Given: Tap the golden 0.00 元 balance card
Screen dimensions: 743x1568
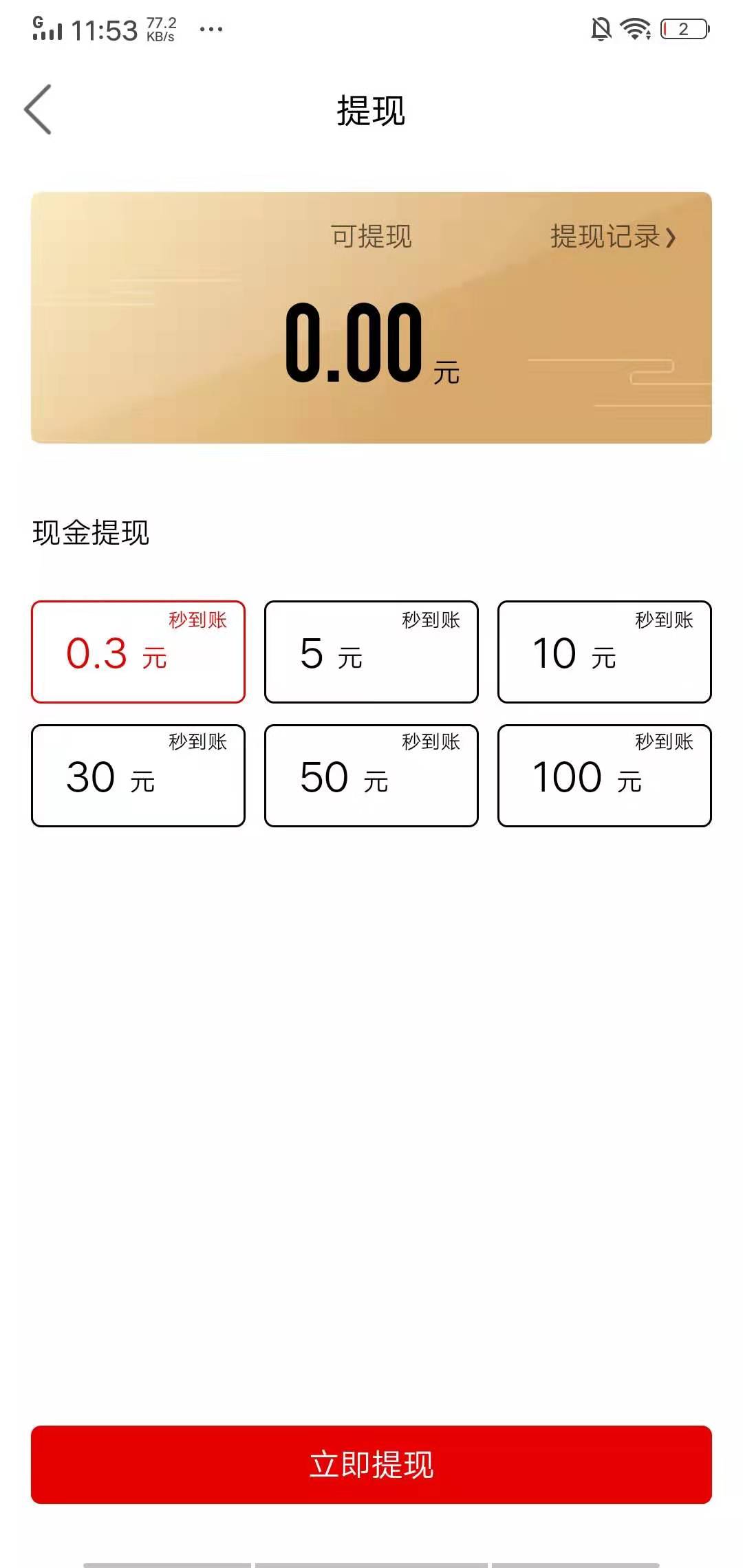Looking at the screenshot, I should [x=371, y=314].
